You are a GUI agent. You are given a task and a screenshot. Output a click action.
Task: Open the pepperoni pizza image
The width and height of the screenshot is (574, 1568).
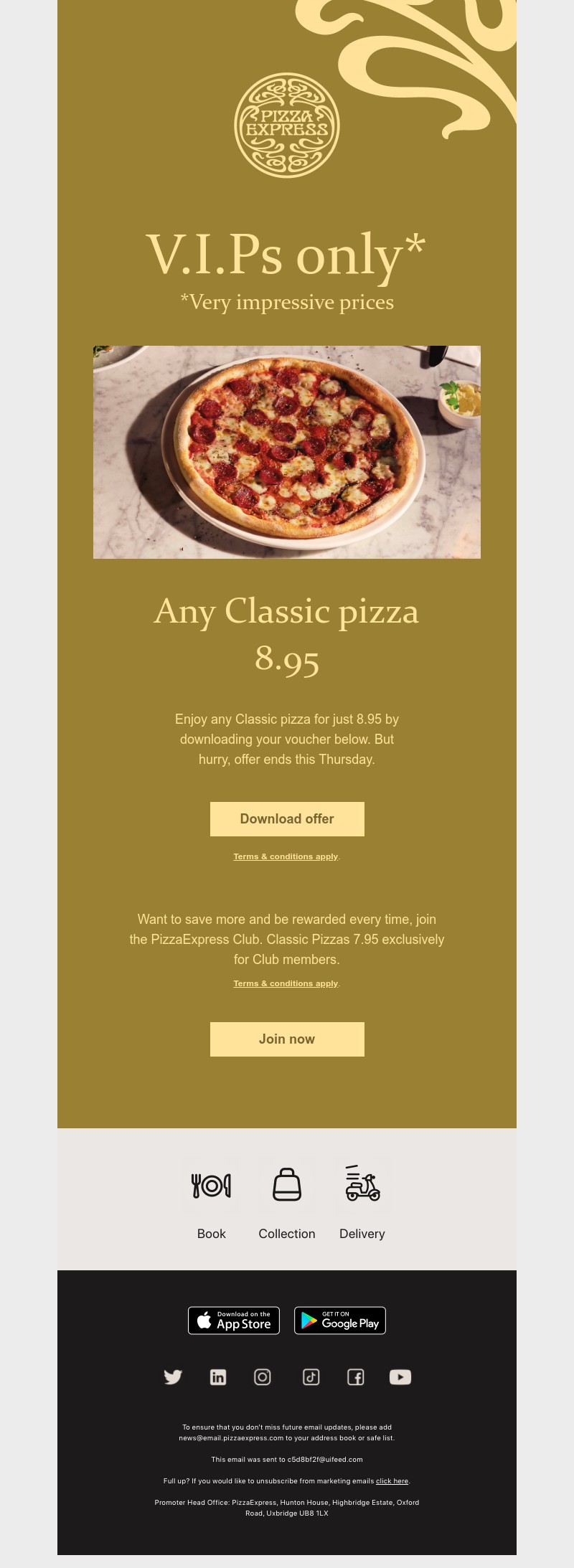pos(287,452)
